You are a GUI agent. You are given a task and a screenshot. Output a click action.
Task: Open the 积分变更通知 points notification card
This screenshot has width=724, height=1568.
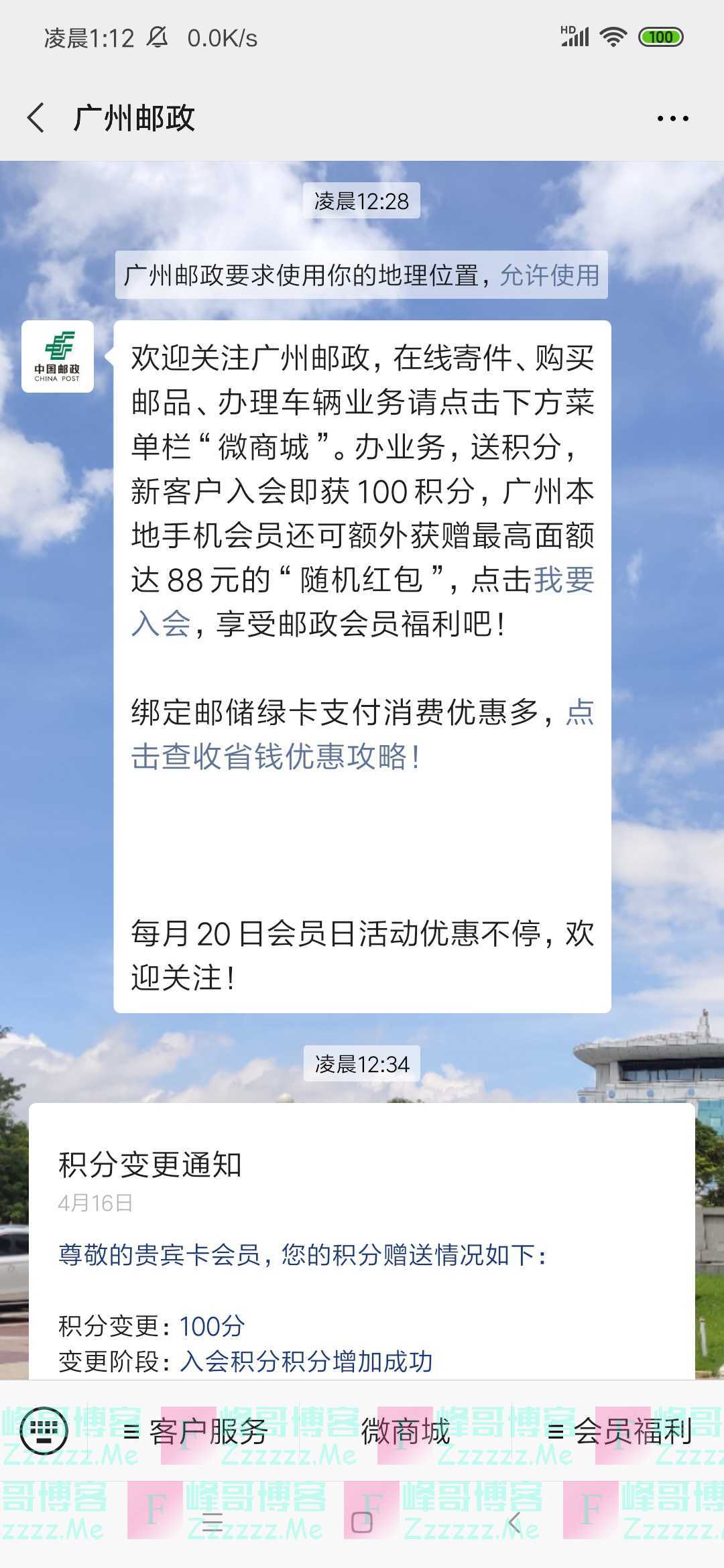(362, 1240)
